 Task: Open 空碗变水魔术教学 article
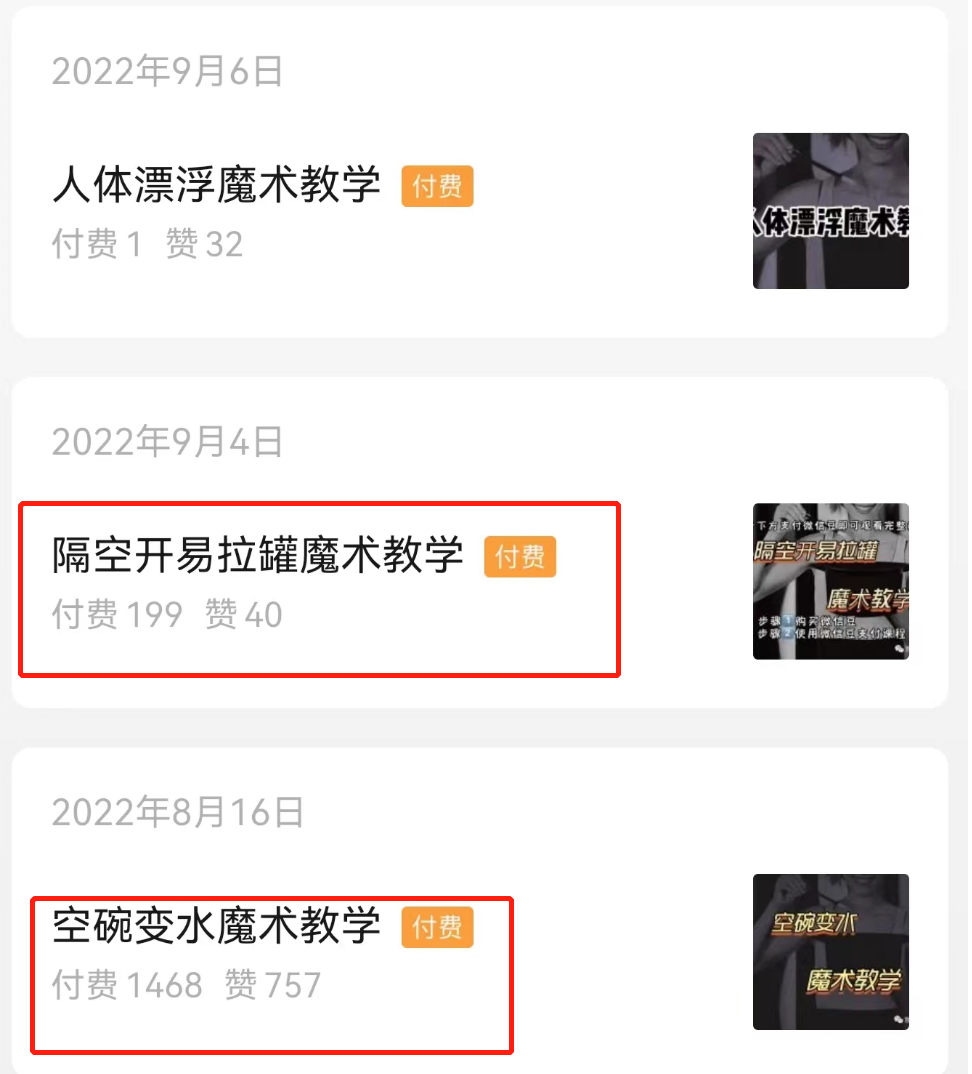[x=216, y=926]
